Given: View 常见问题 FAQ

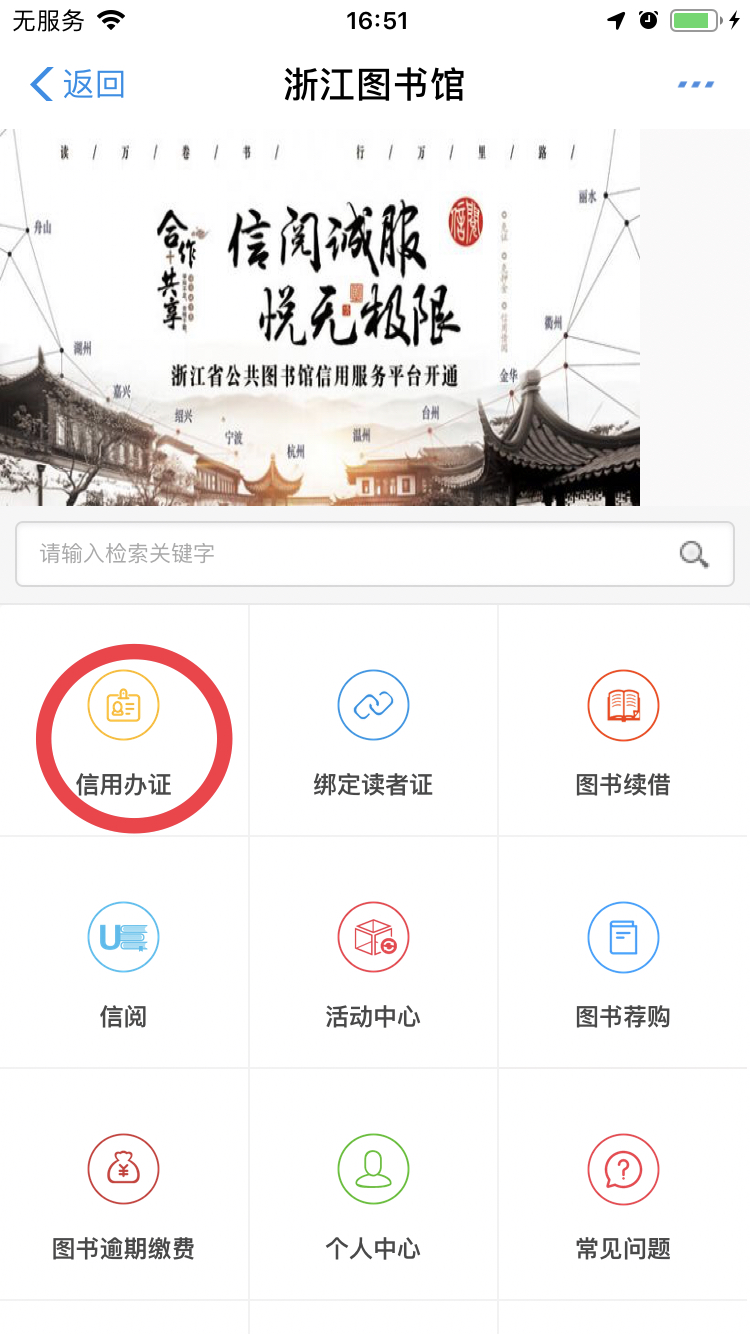Looking at the screenshot, I should point(623,1185).
